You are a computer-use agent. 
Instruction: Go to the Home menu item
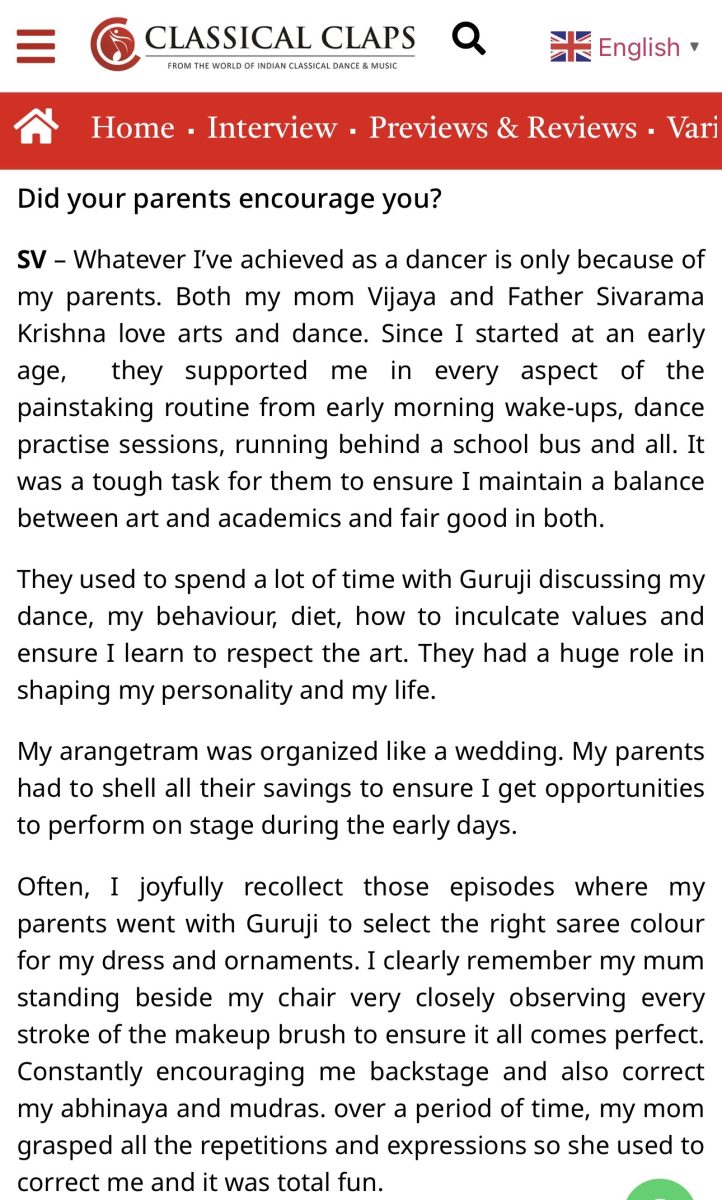(x=132, y=128)
